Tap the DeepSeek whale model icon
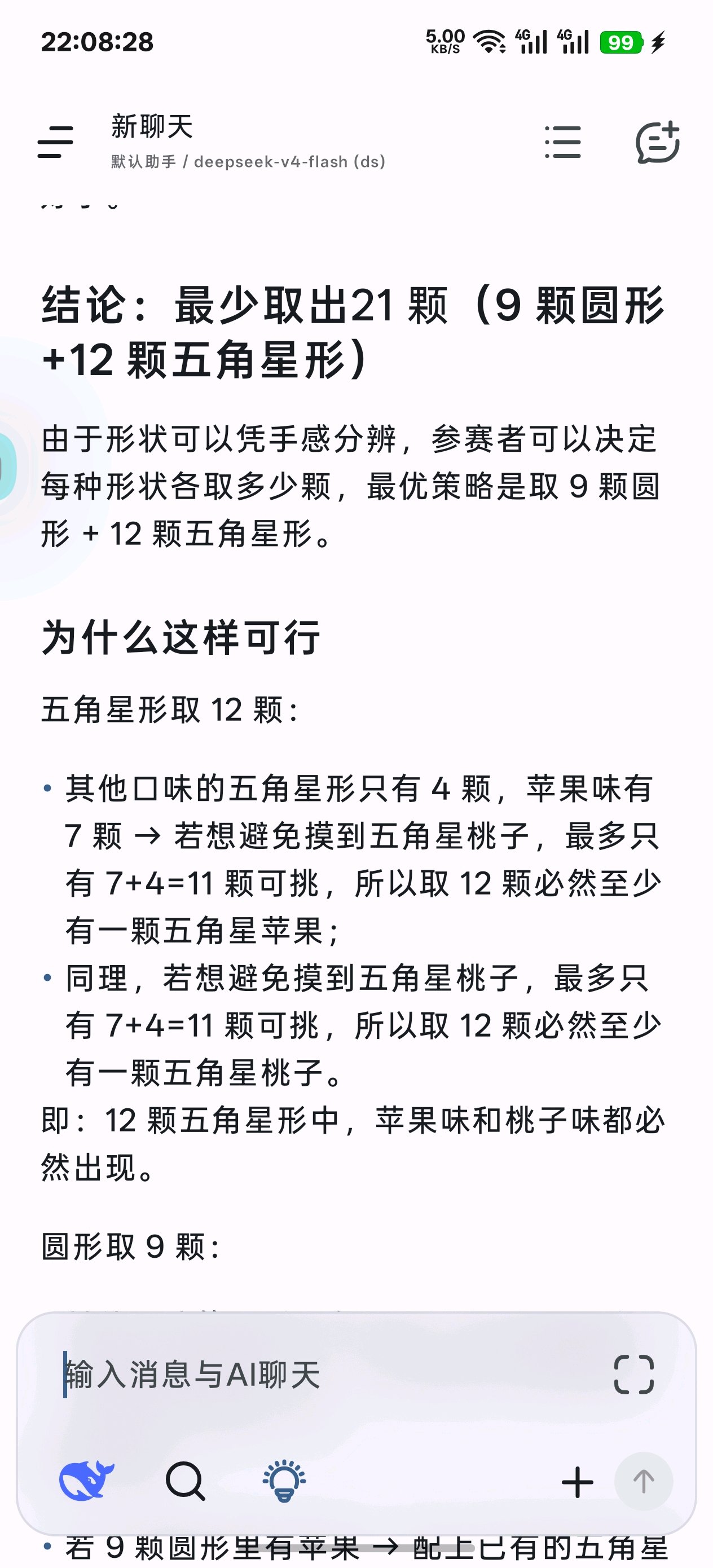 tap(86, 1481)
